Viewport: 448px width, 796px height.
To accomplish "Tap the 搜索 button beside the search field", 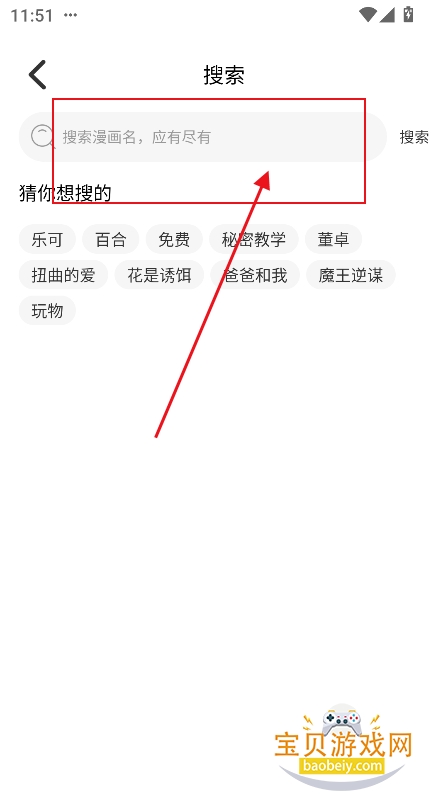I will [x=414, y=137].
